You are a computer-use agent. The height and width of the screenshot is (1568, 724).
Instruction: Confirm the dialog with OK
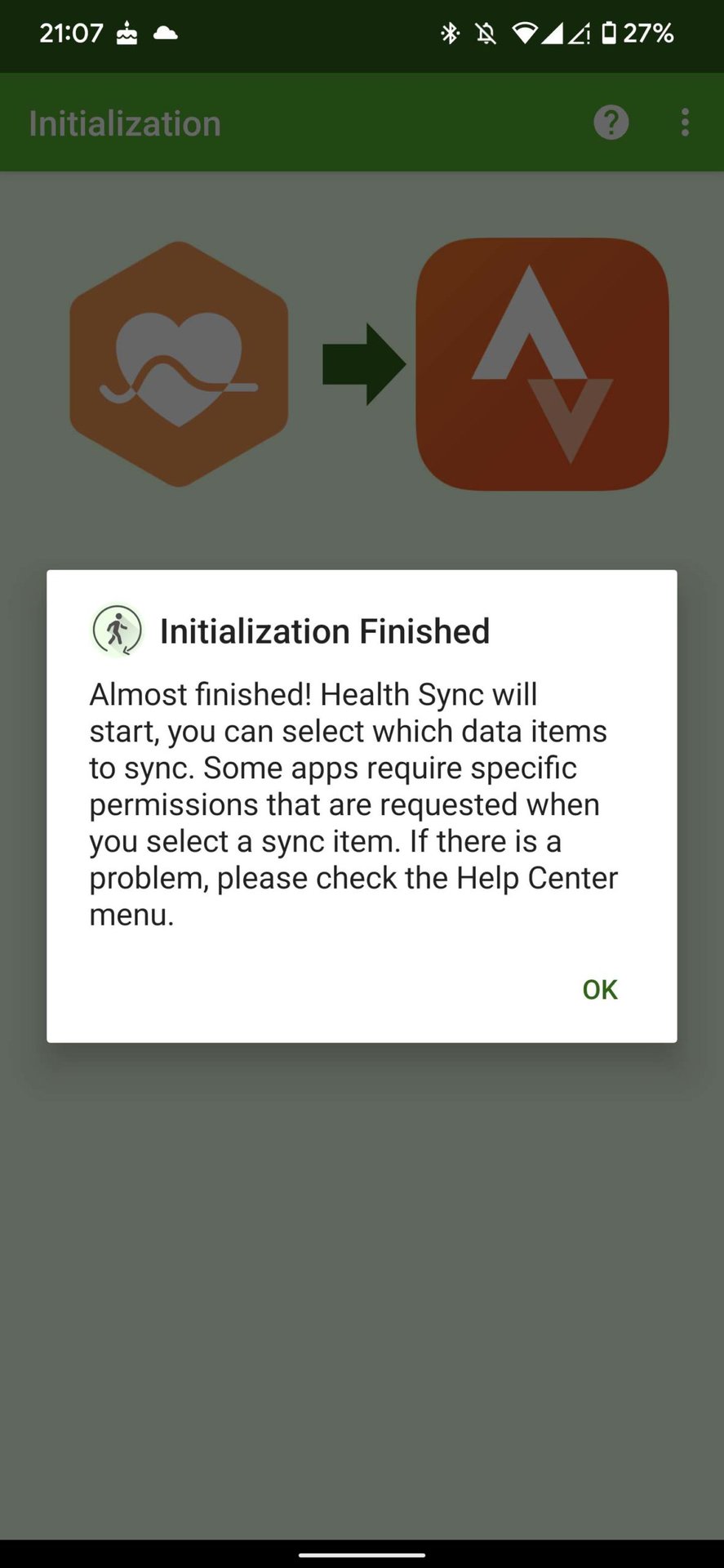[x=599, y=989]
